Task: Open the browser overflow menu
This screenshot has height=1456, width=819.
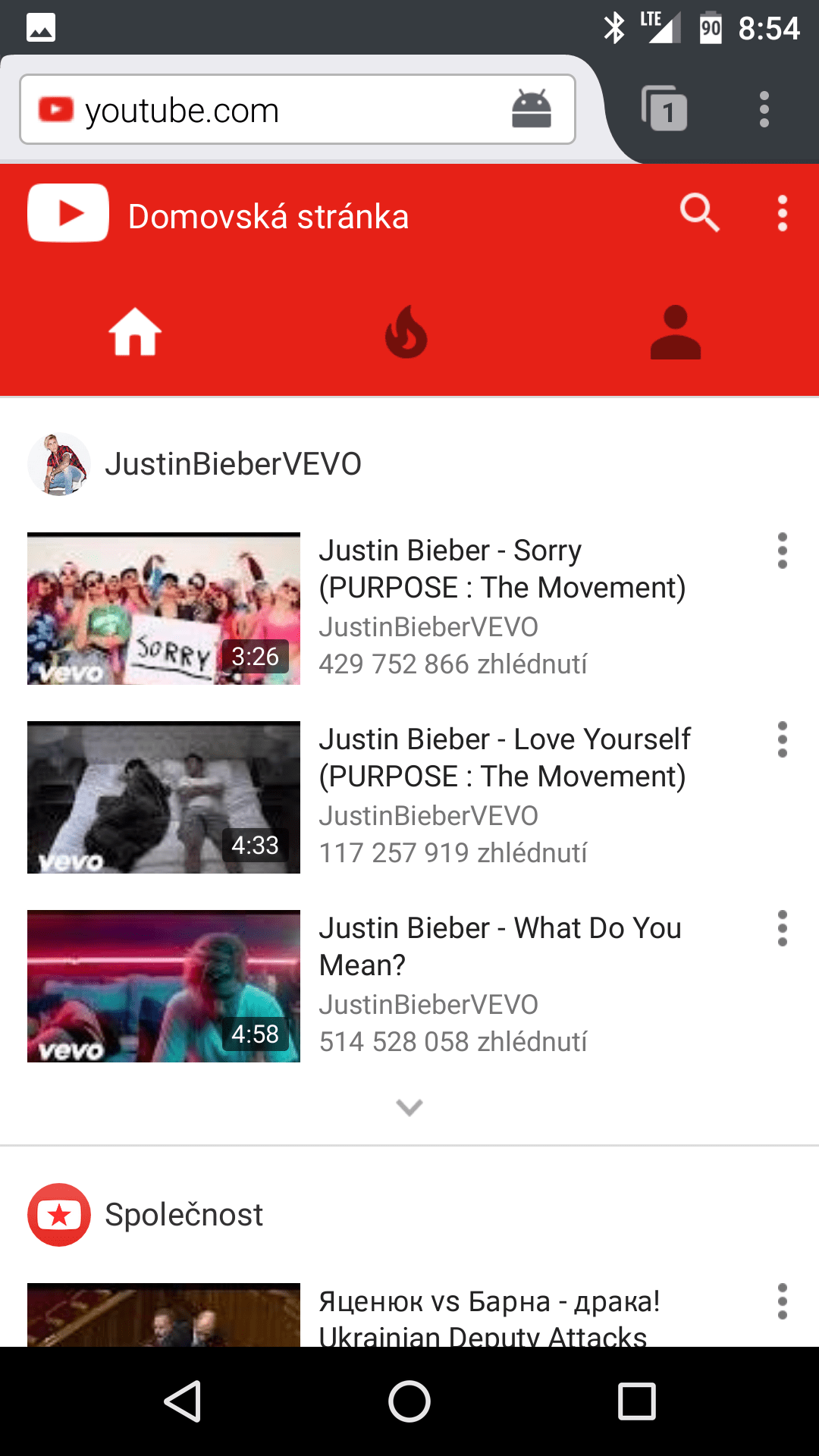Action: [x=764, y=109]
